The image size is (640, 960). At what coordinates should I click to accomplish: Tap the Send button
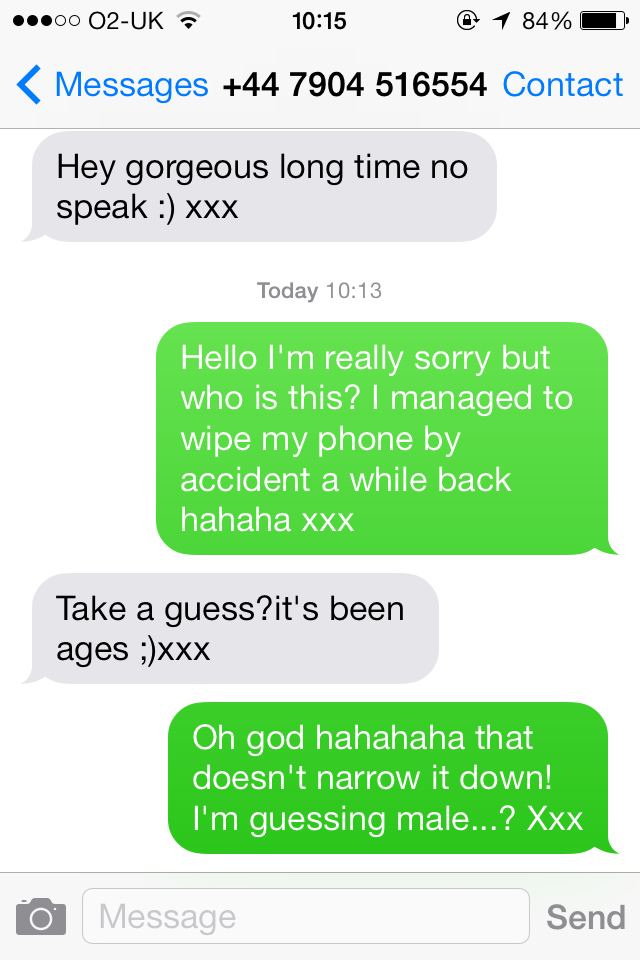[x=585, y=916]
